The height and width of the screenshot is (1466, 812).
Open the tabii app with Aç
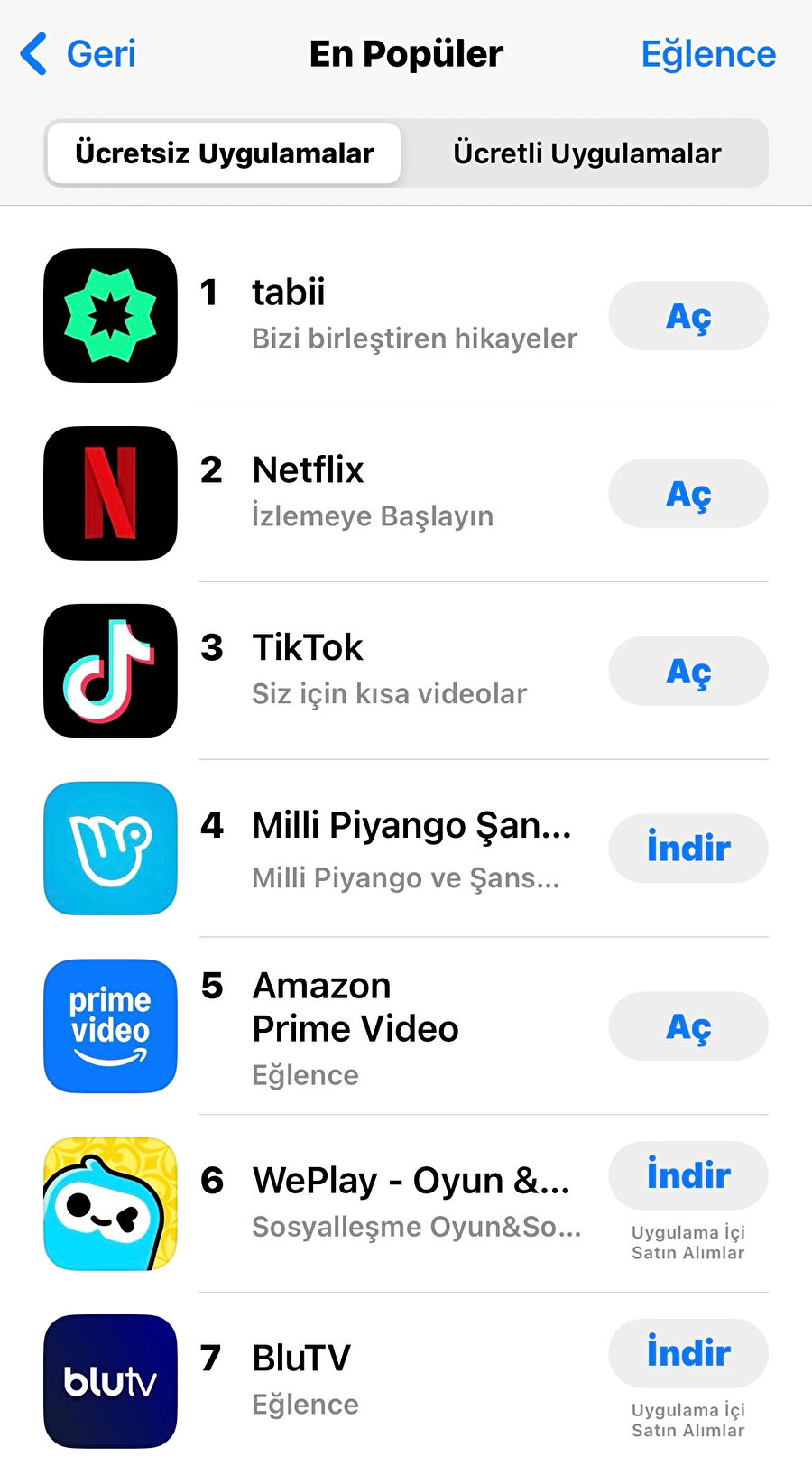coord(687,316)
